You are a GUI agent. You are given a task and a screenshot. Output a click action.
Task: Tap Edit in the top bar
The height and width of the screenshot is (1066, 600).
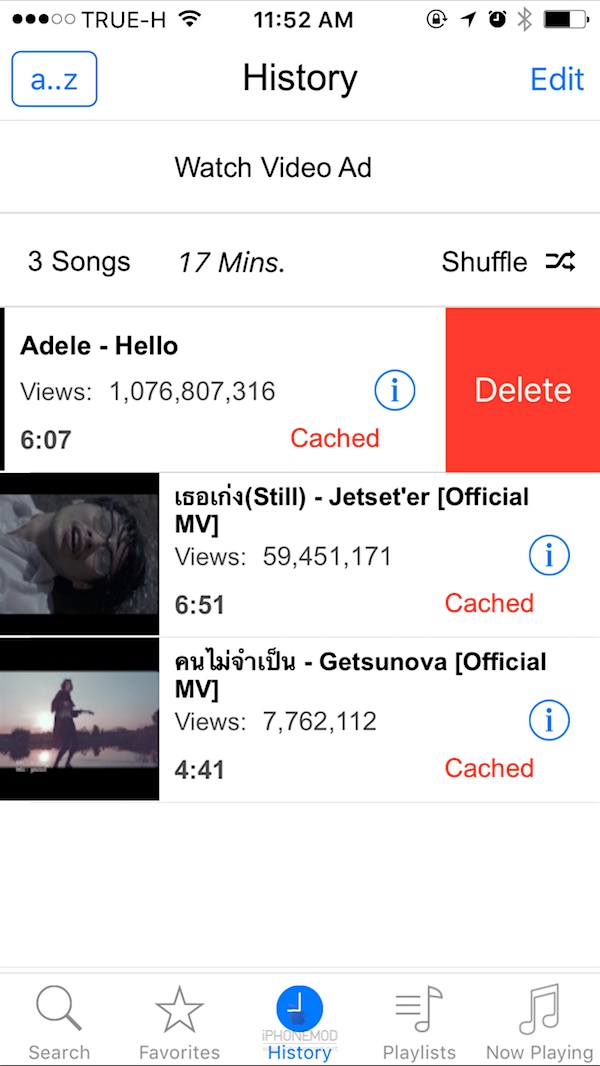tap(557, 79)
